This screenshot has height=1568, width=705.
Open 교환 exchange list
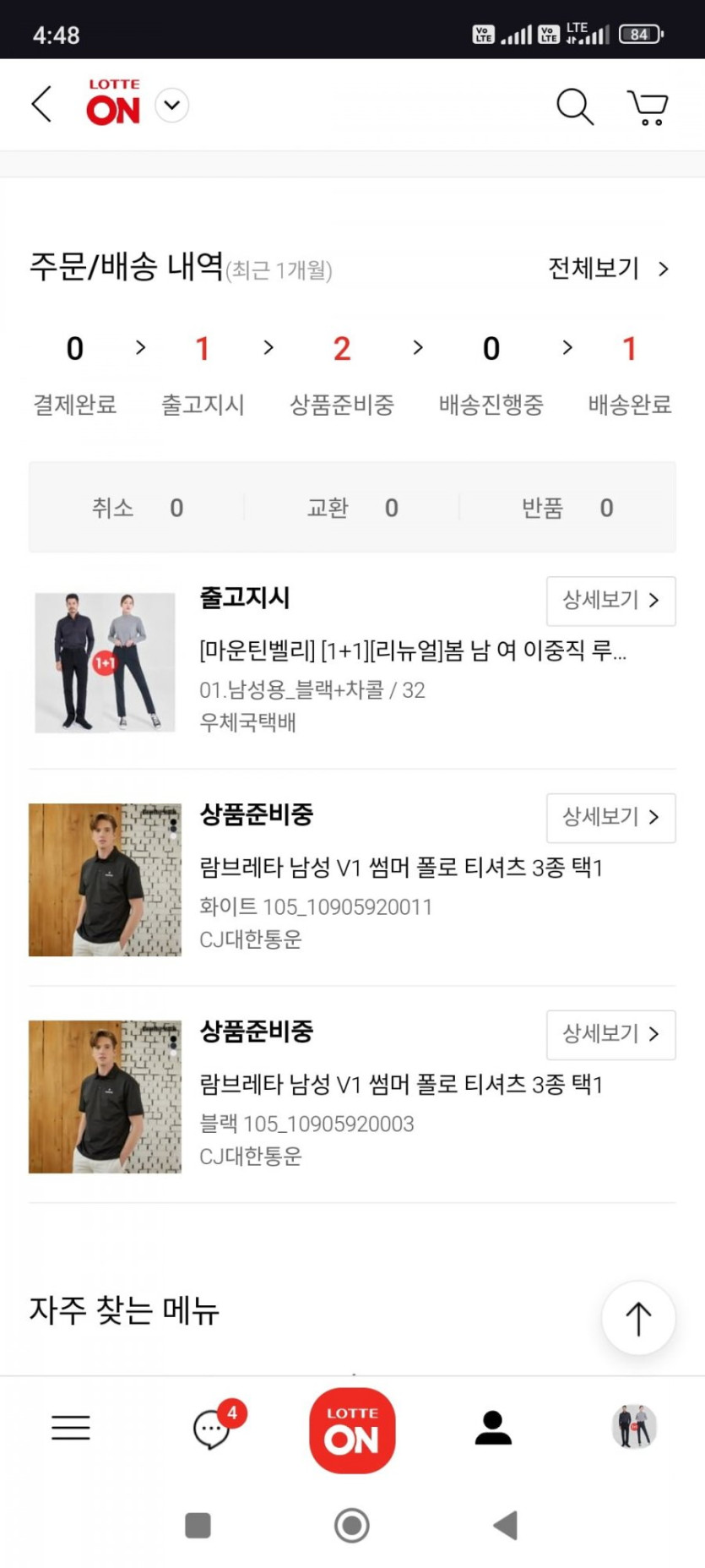tap(352, 508)
